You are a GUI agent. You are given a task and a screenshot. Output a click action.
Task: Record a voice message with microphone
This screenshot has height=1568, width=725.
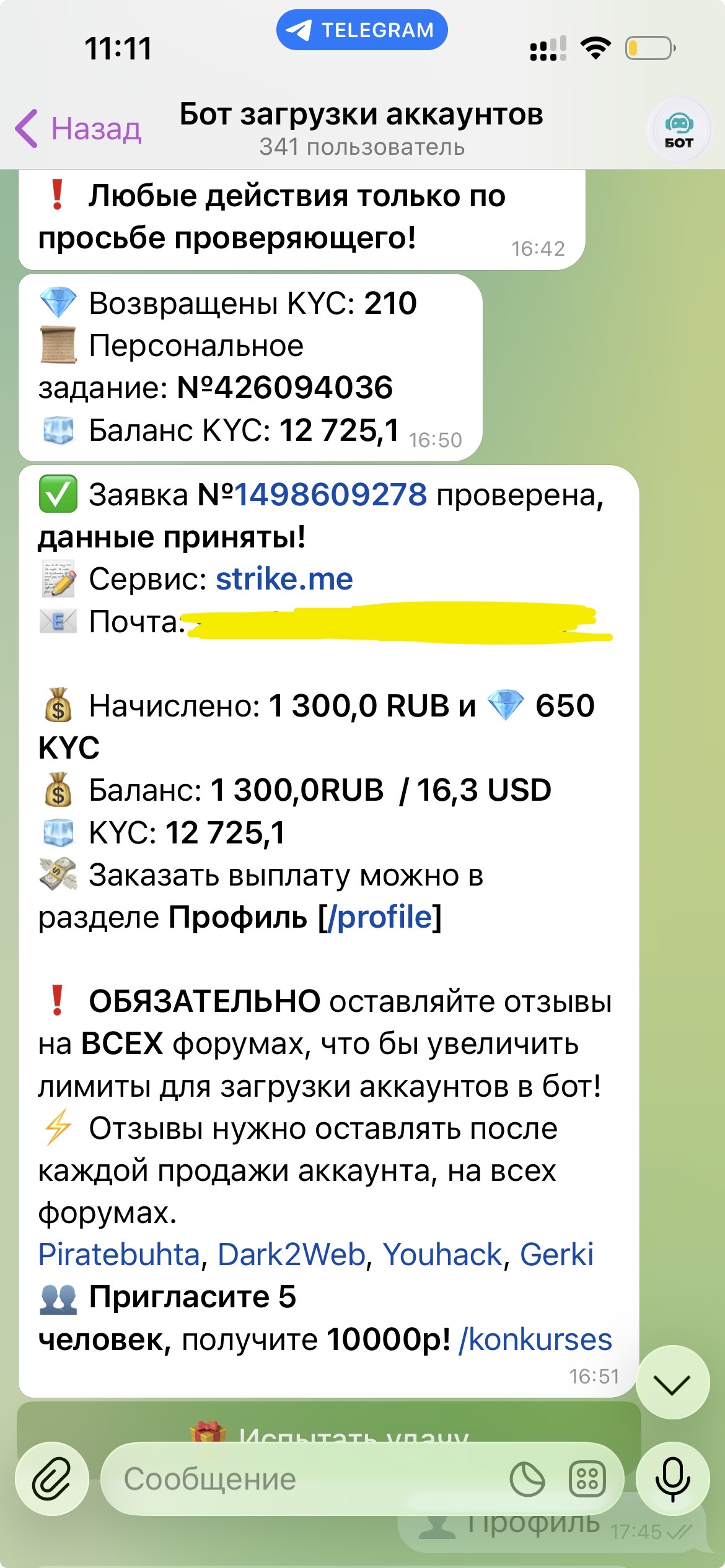(x=672, y=1479)
